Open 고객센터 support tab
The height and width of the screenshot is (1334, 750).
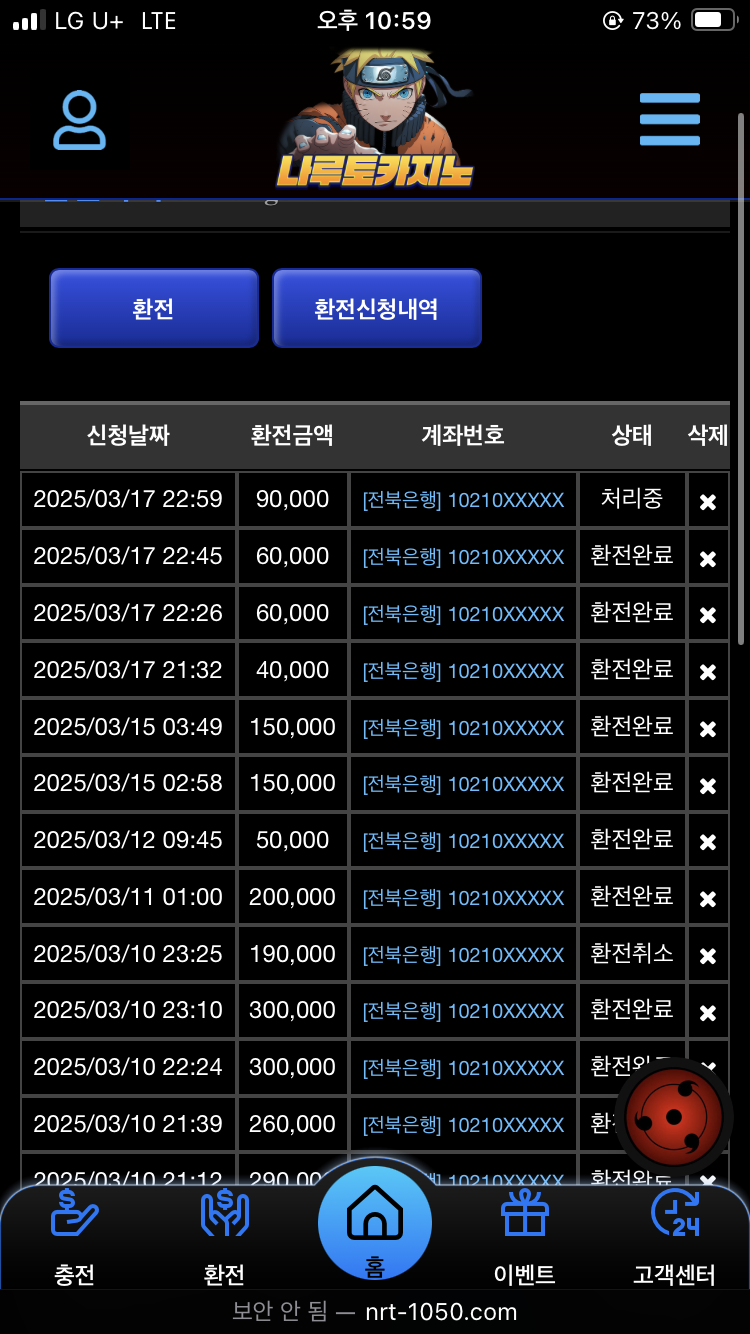point(674,1236)
